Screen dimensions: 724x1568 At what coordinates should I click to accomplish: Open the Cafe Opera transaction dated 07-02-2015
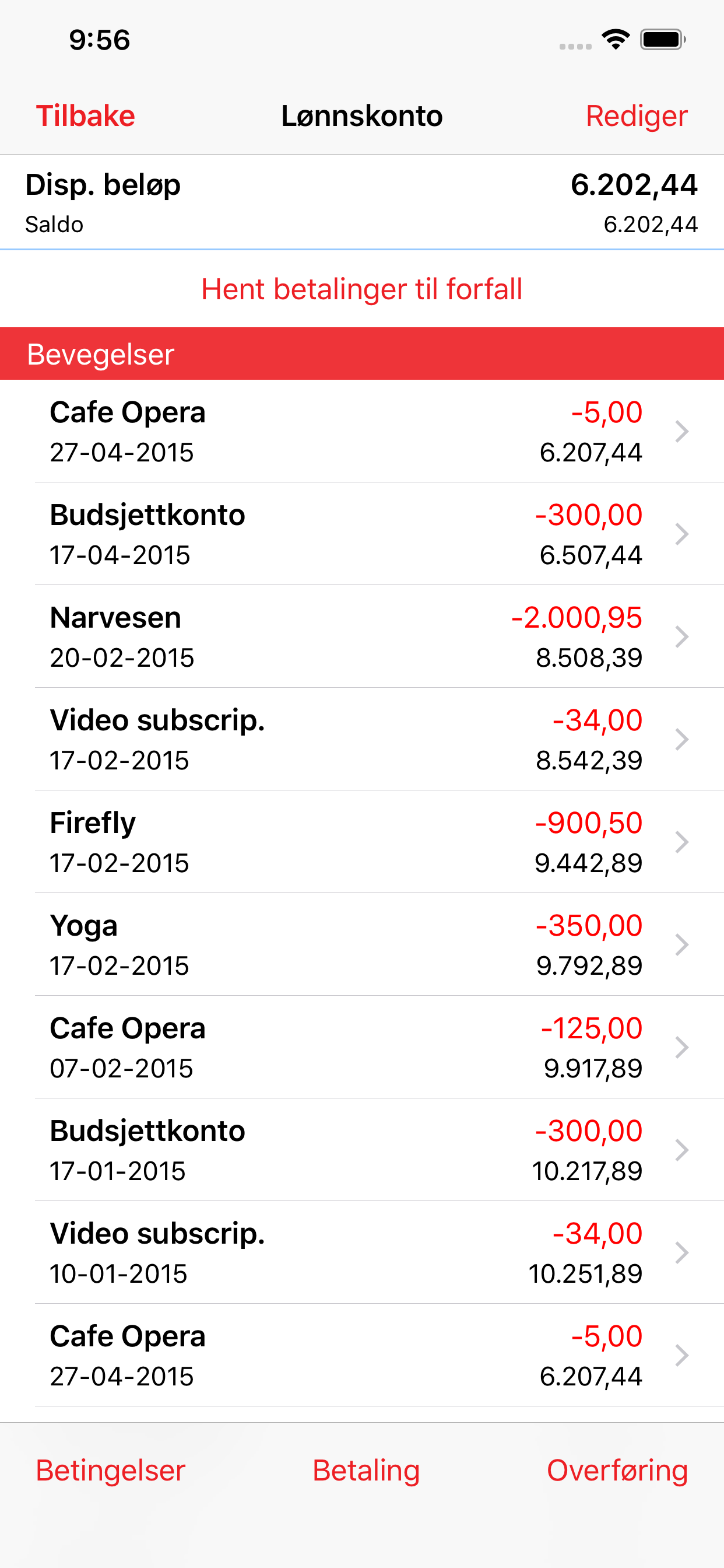pos(362,1048)
